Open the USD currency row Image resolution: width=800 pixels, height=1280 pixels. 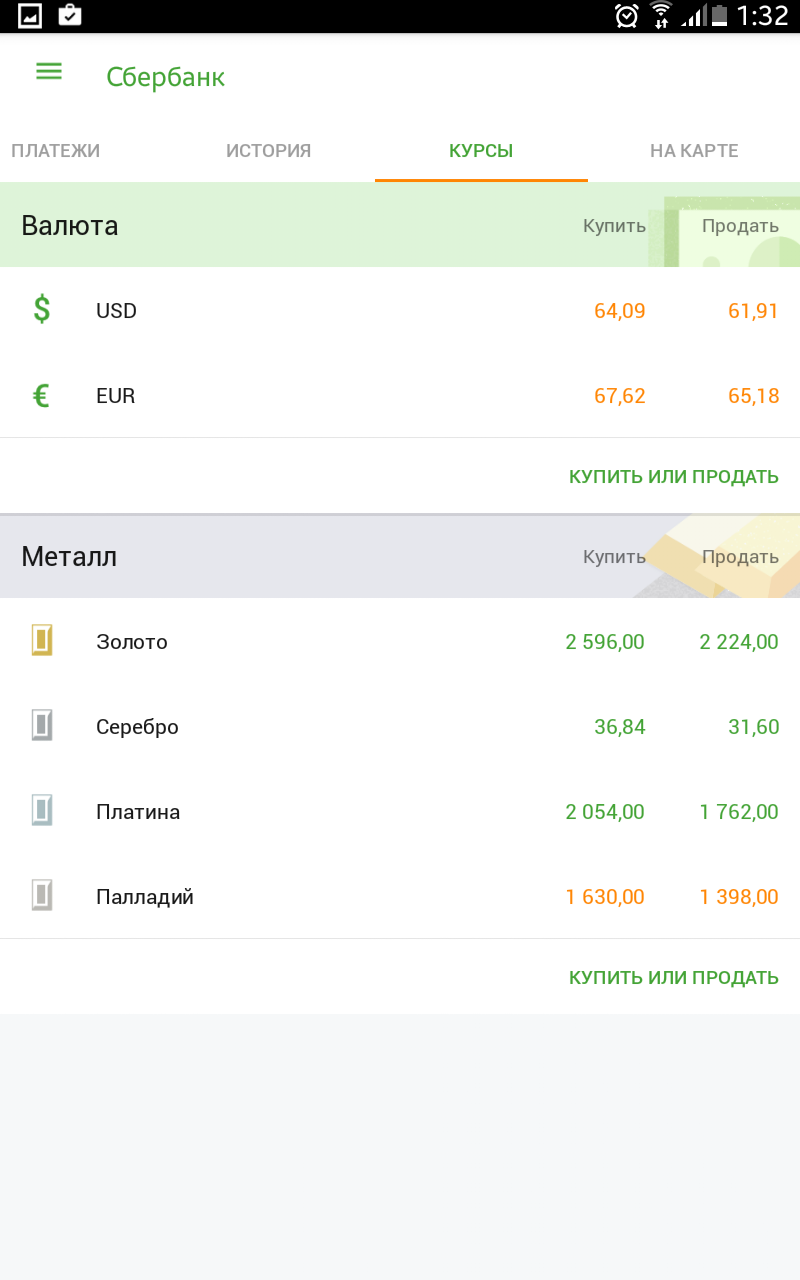[400, 310]
